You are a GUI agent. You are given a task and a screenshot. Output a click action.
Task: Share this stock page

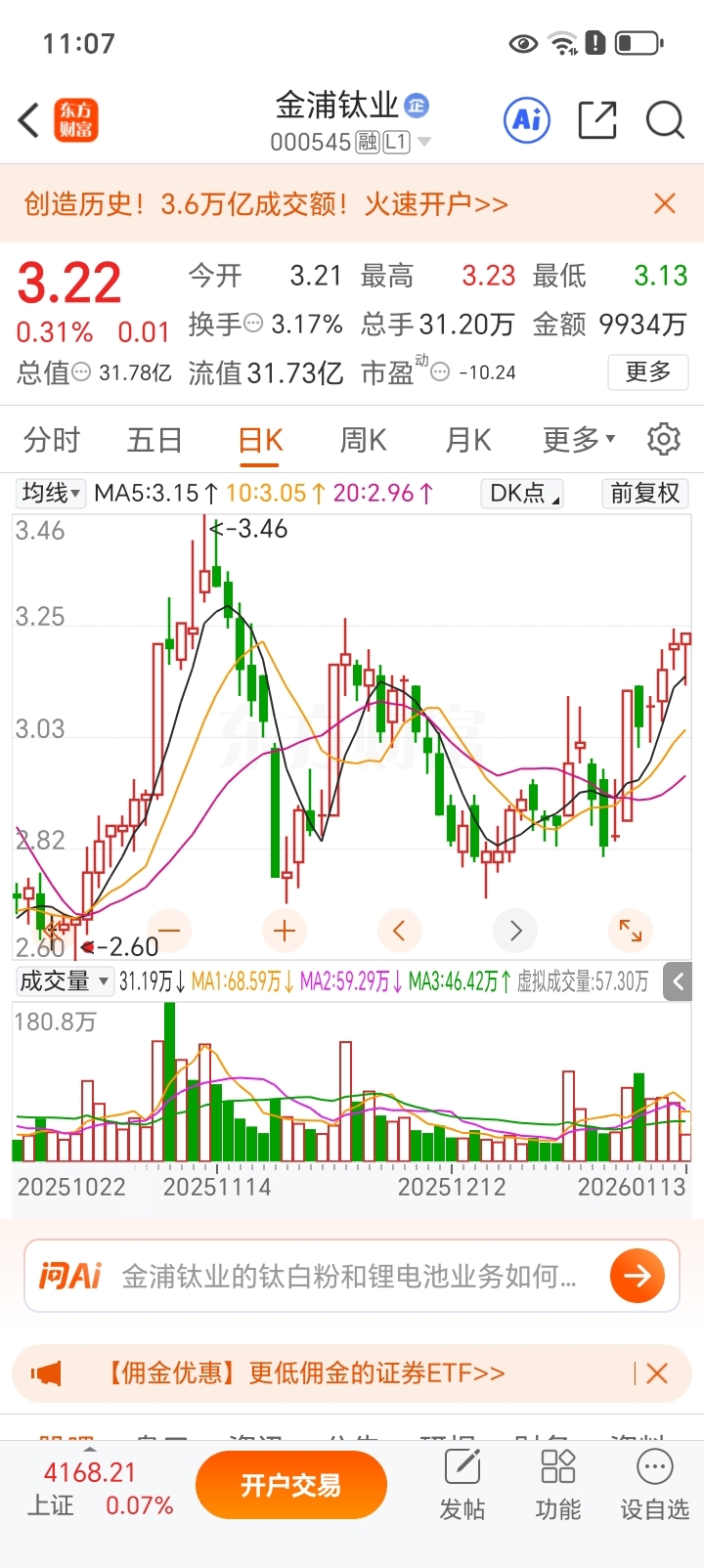pyautogui.click(x=596, y=120)
